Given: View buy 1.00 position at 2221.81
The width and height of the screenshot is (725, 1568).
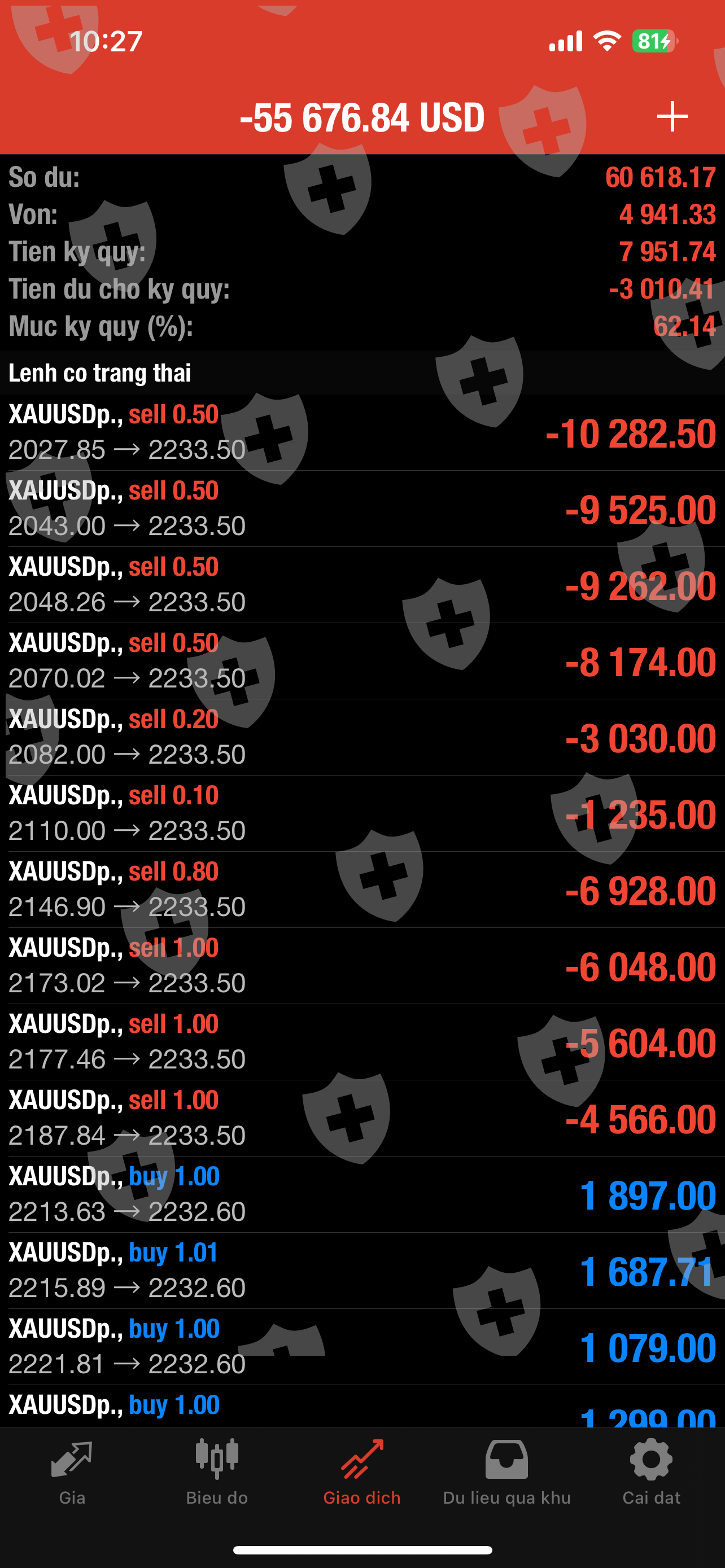Looking at the screenshot, I should (x=362, y=1346).
